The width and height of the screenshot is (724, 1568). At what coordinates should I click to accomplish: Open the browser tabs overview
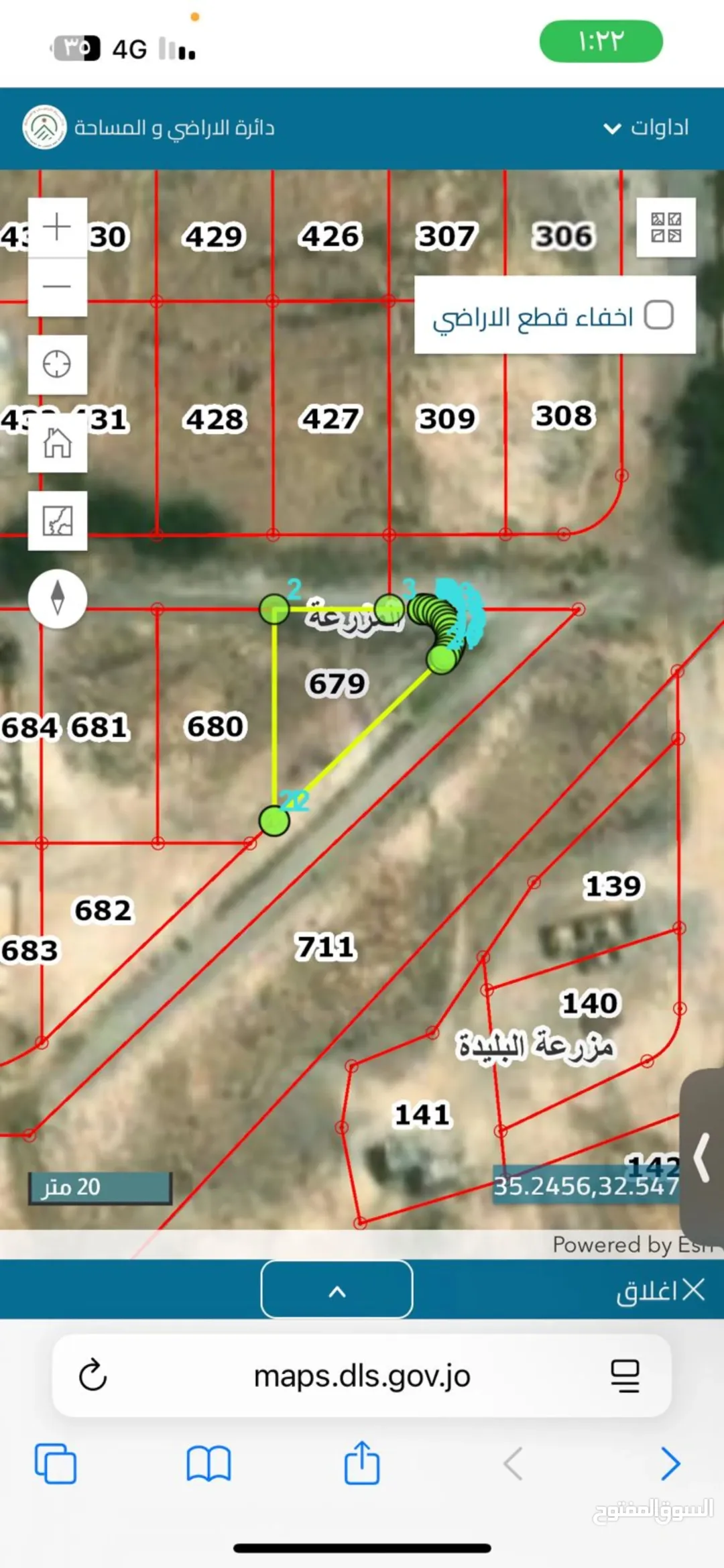pos(56,1463)
